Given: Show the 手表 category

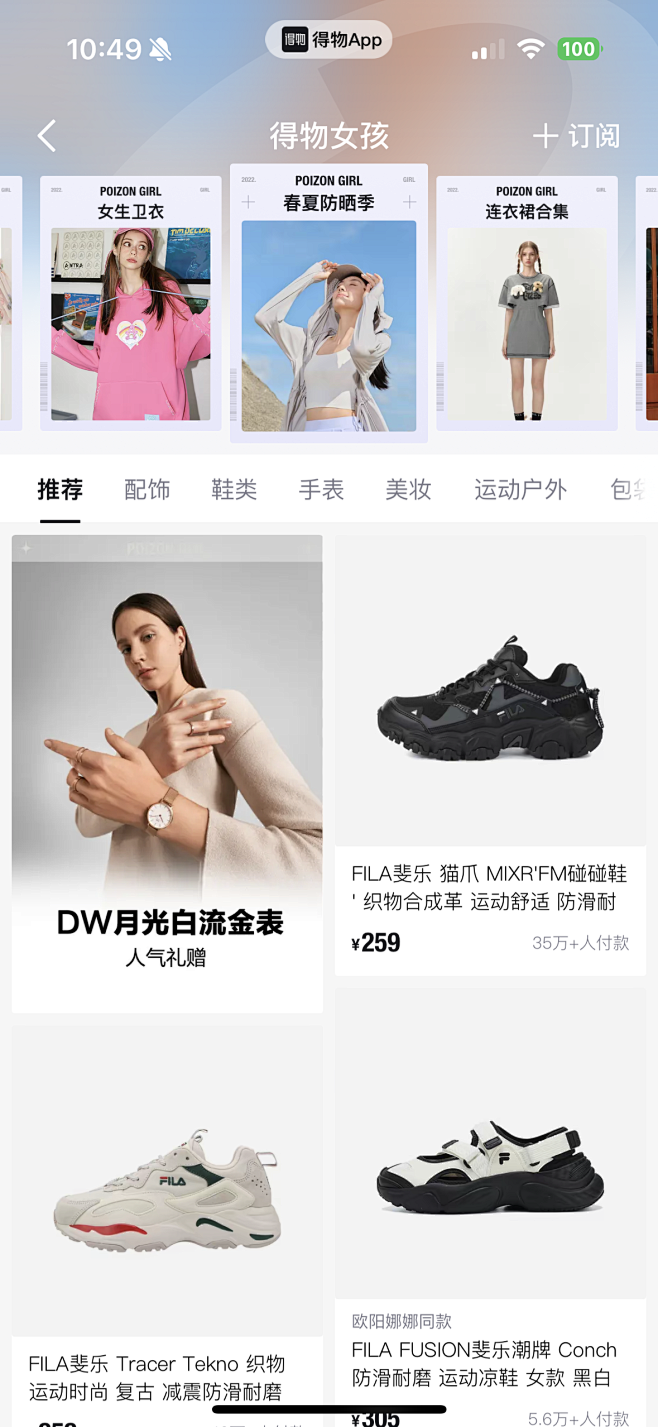Looking at the screenshot, I should [321, 489].
